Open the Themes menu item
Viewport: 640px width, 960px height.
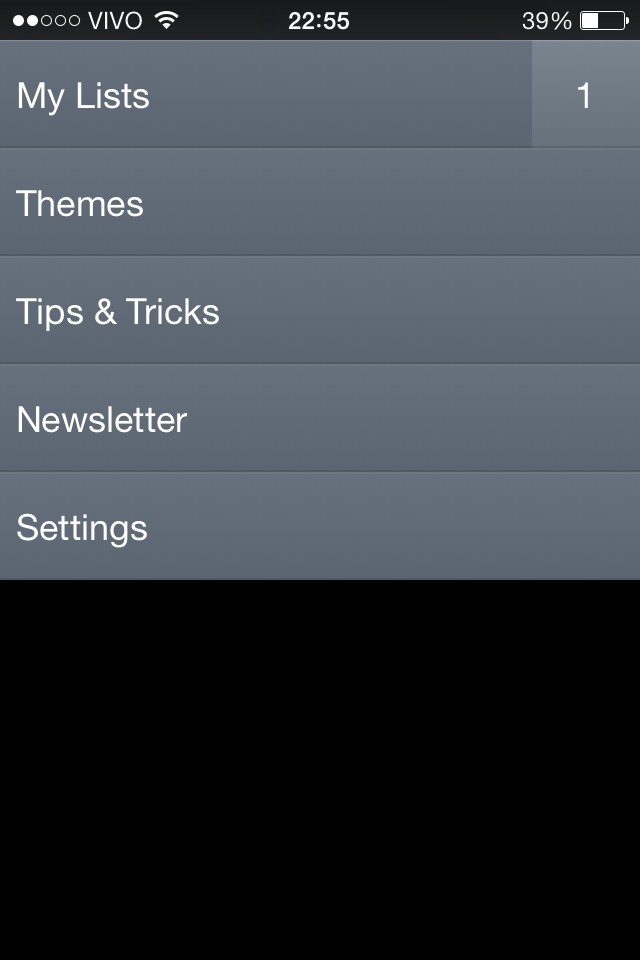click(x=320, y=203)
